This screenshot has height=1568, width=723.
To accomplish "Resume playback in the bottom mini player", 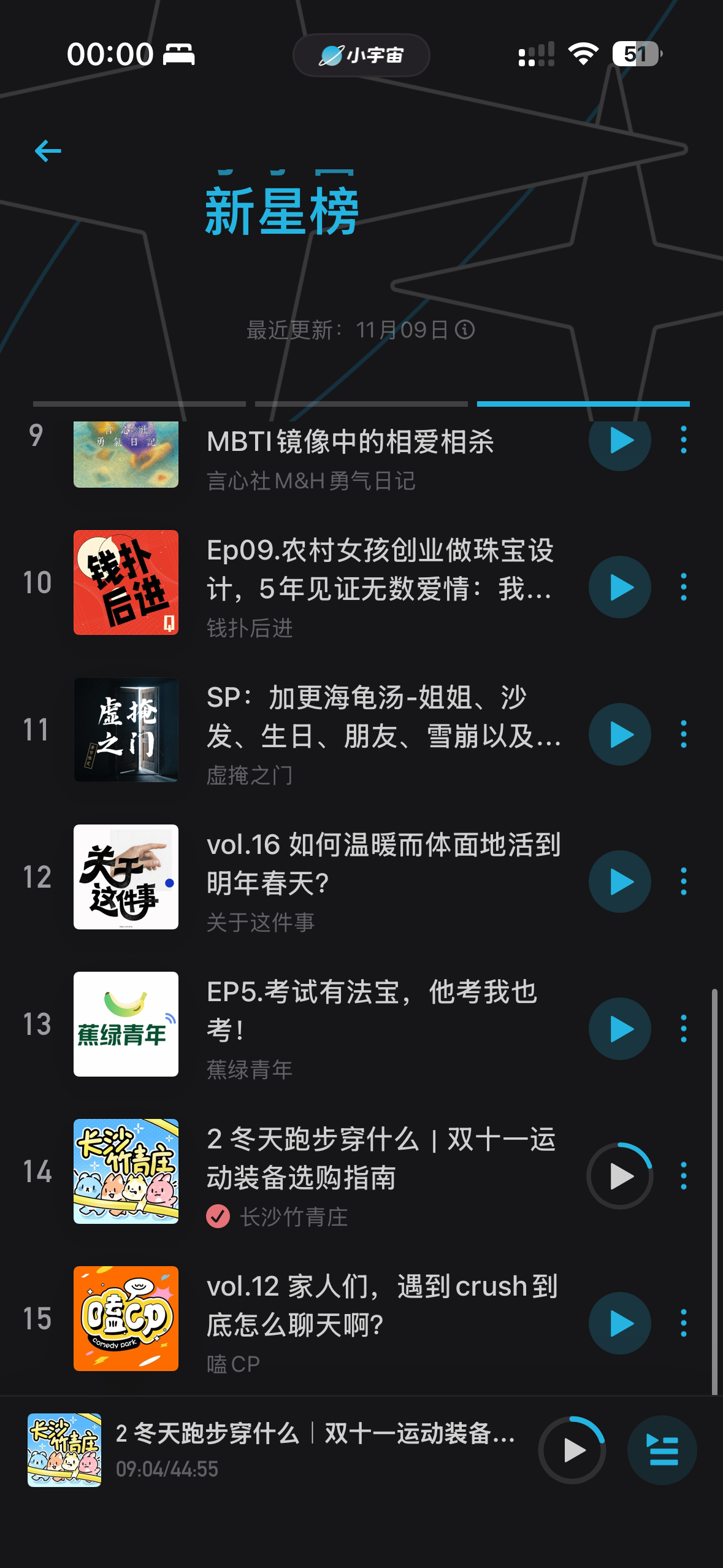I will pos(572,1450).
